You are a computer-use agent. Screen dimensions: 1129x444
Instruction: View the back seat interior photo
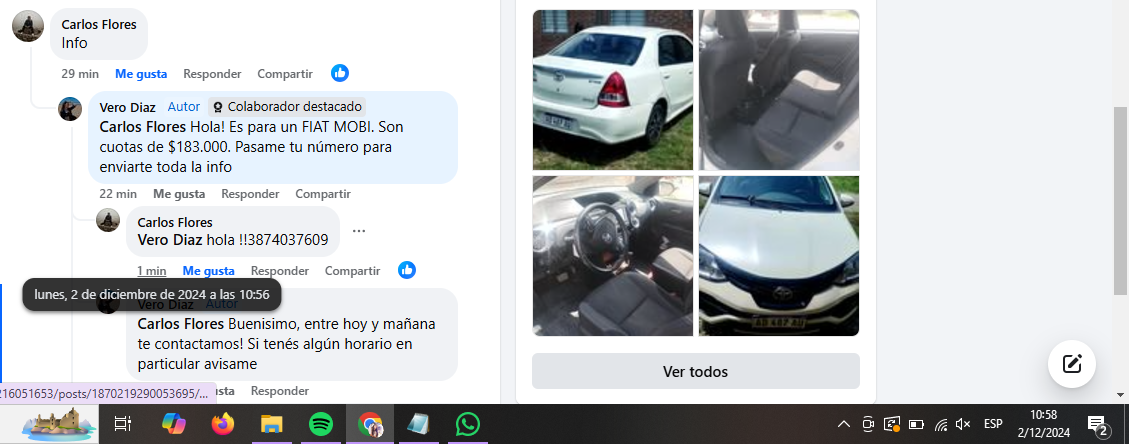pos(778,90)
